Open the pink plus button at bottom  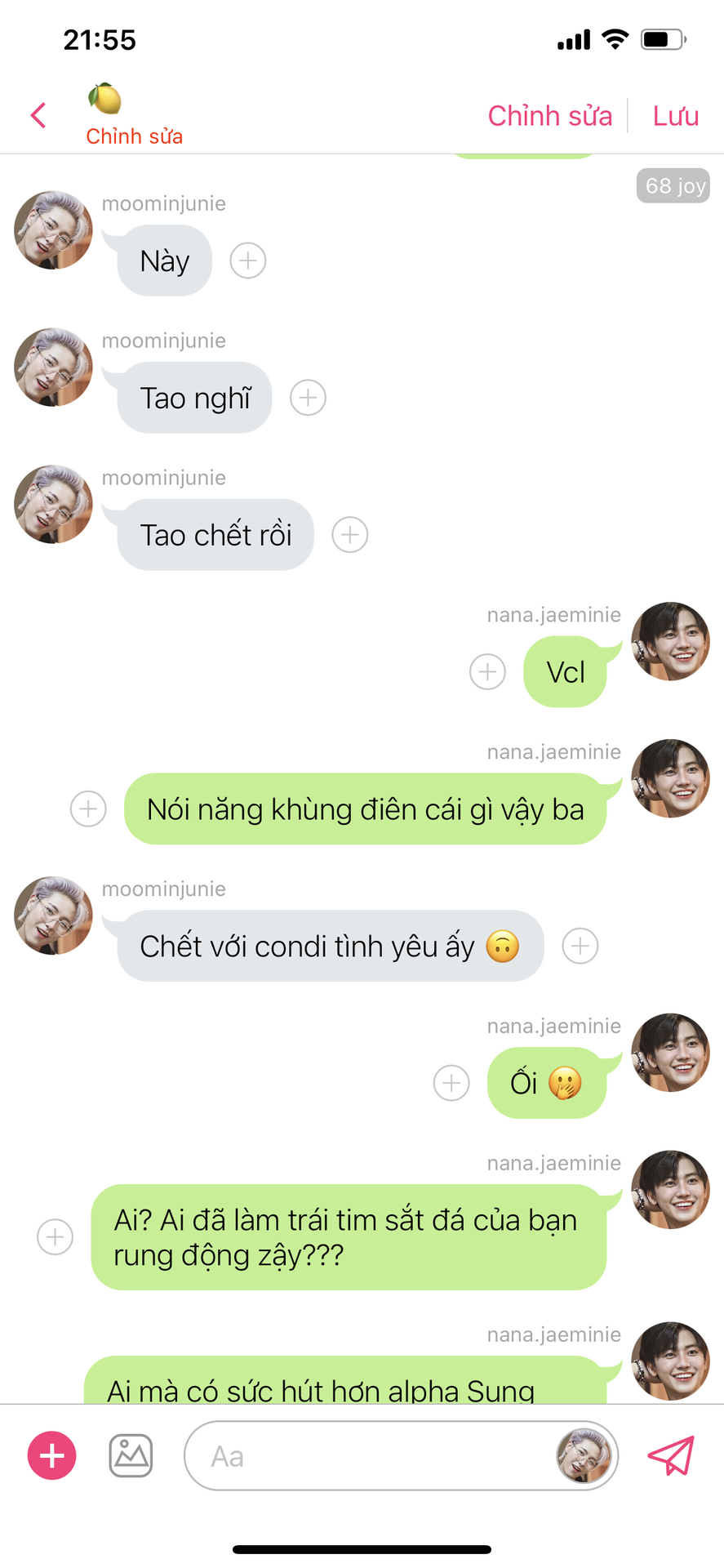click(x=52, y=1455)
